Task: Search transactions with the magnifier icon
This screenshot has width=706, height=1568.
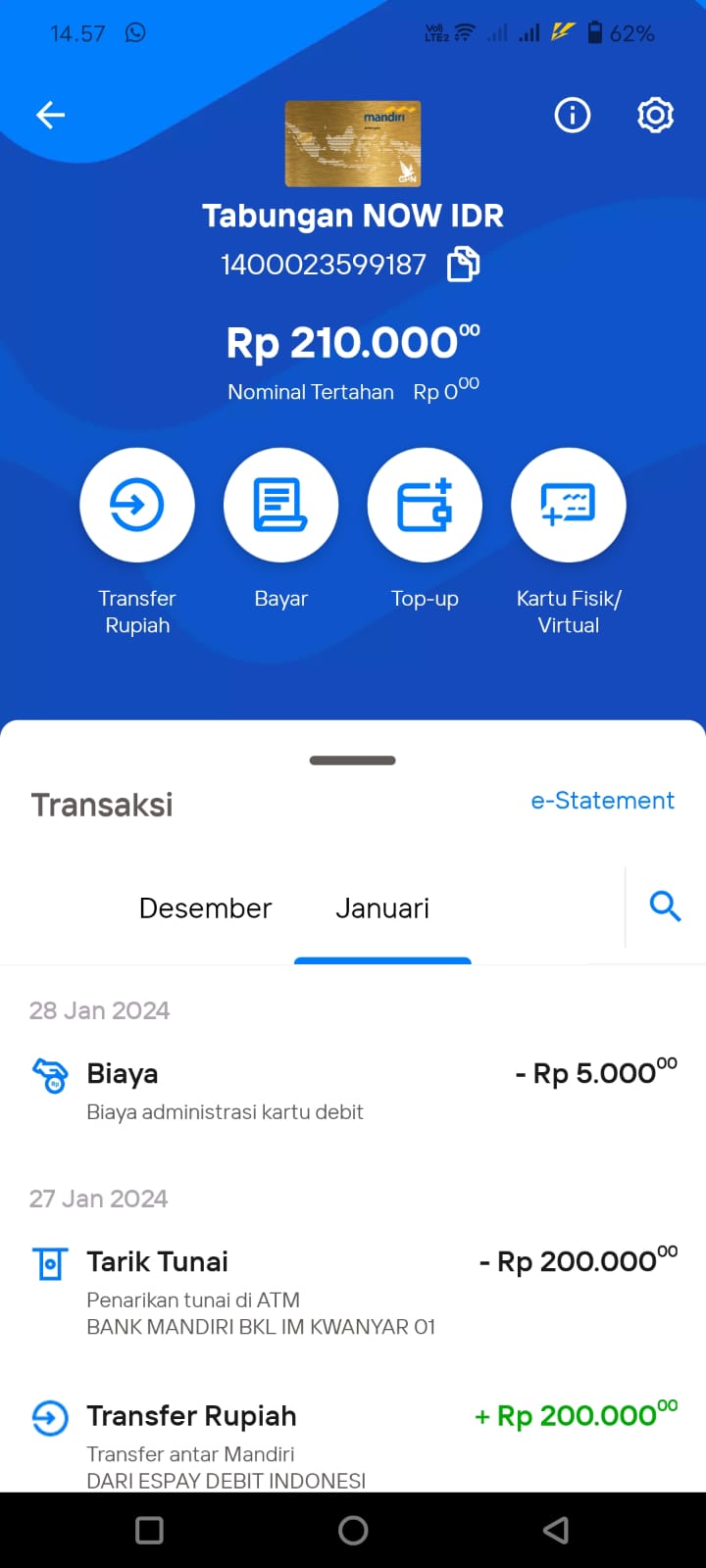Action: coord(666,906)
